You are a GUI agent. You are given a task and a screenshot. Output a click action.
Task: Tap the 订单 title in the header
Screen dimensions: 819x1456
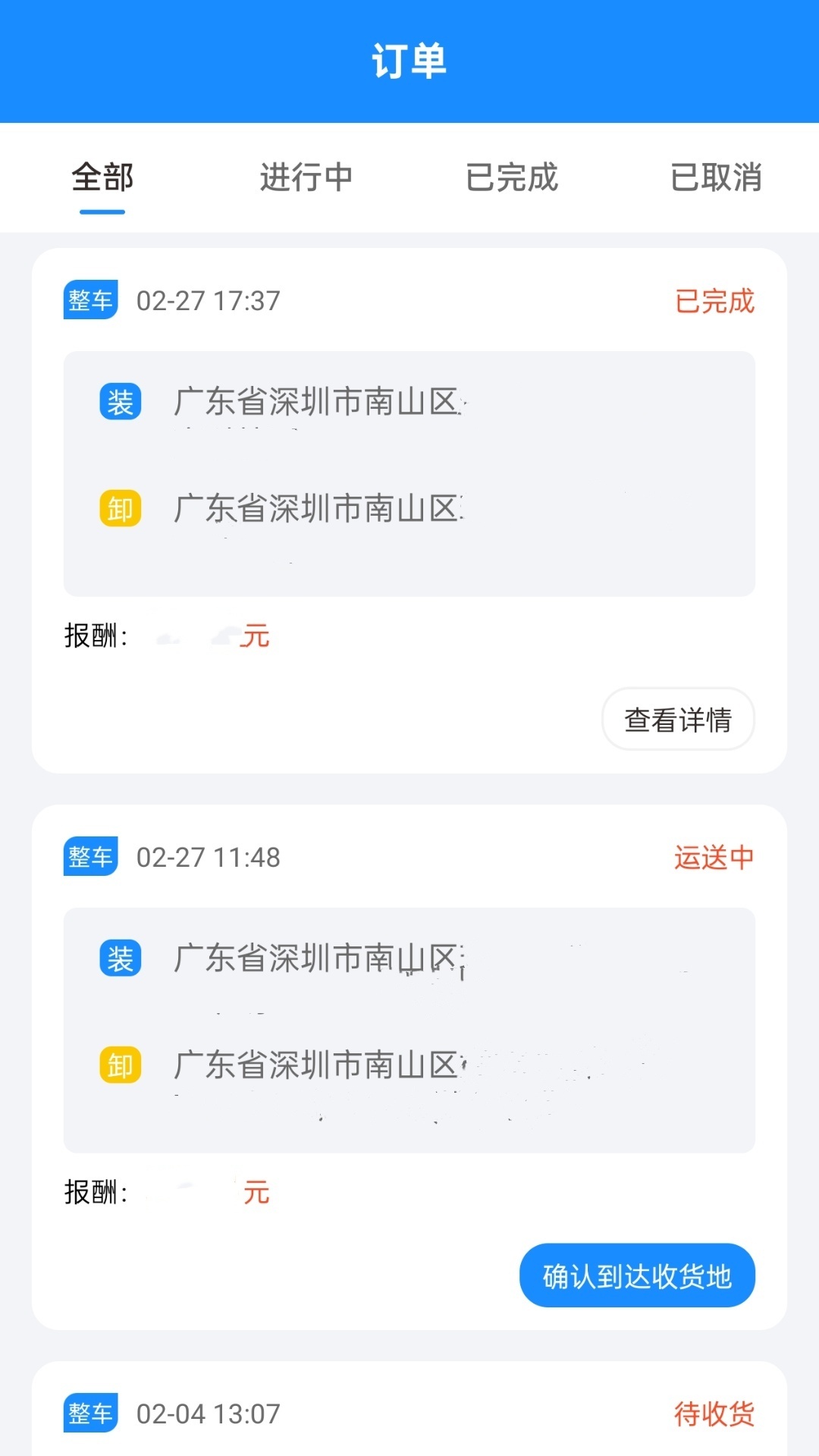pos(409,61)
